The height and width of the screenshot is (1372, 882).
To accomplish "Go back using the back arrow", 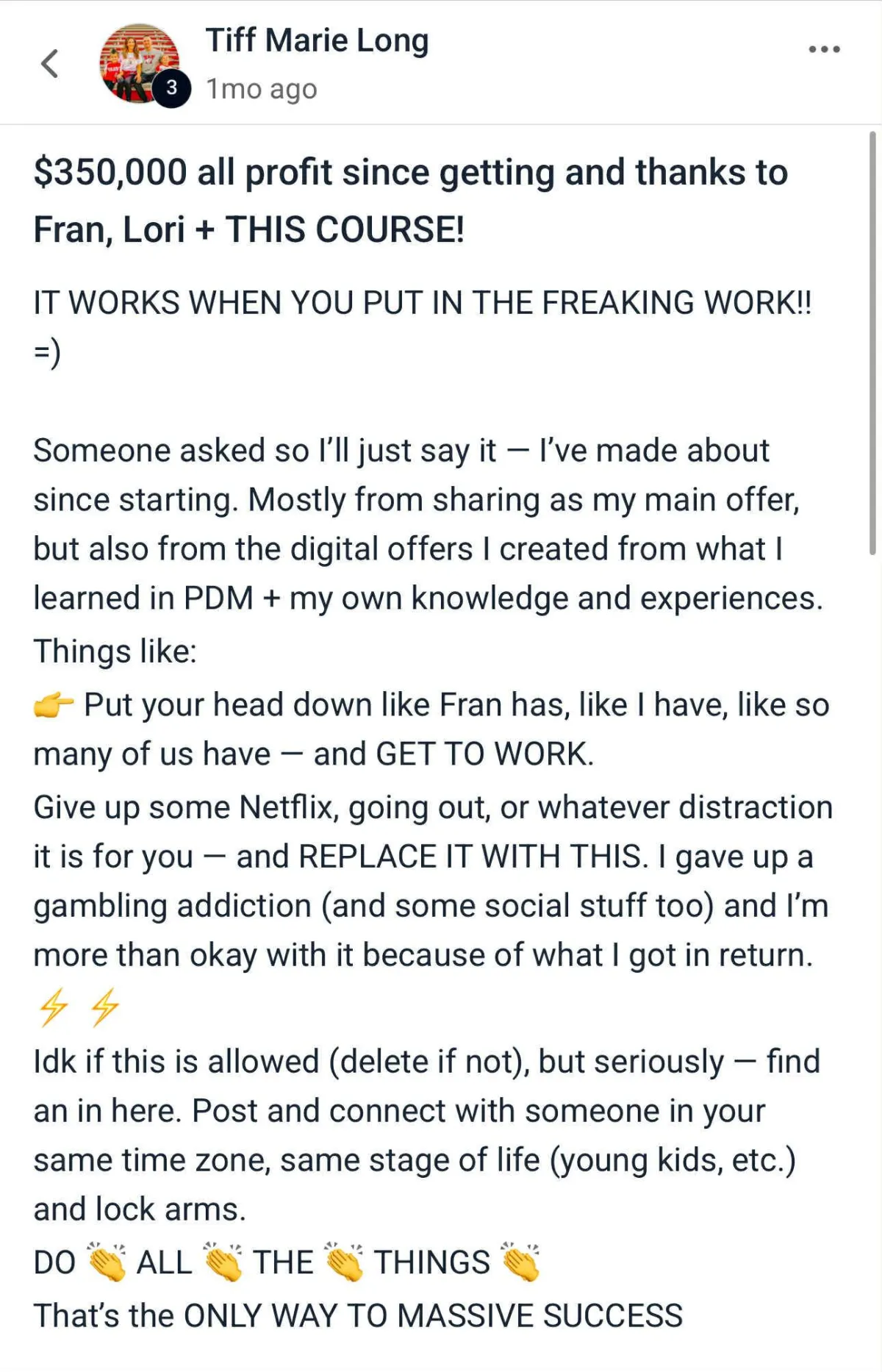I will [49, 63].
